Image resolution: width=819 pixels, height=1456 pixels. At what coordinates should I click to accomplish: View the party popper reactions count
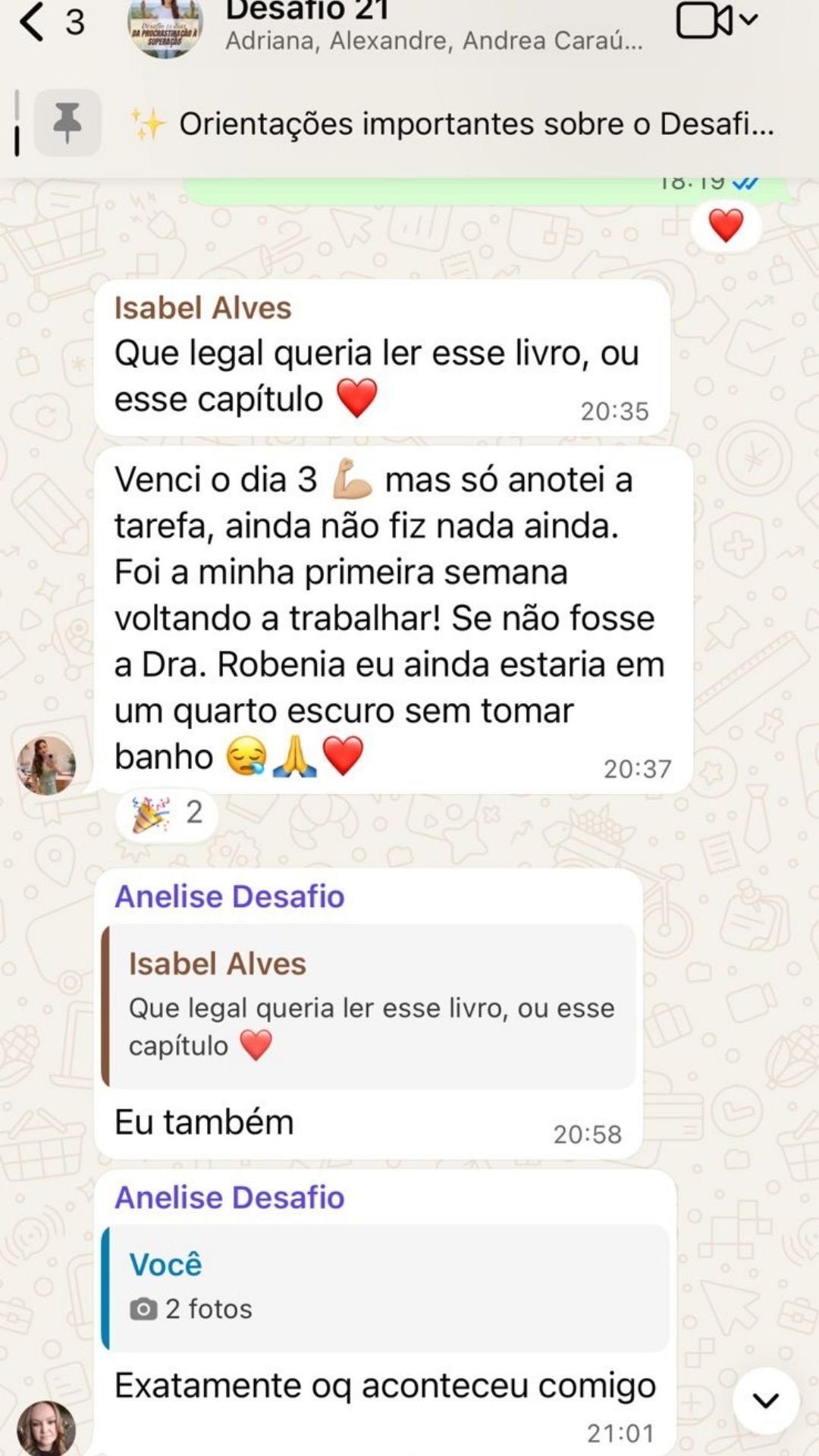167,814
